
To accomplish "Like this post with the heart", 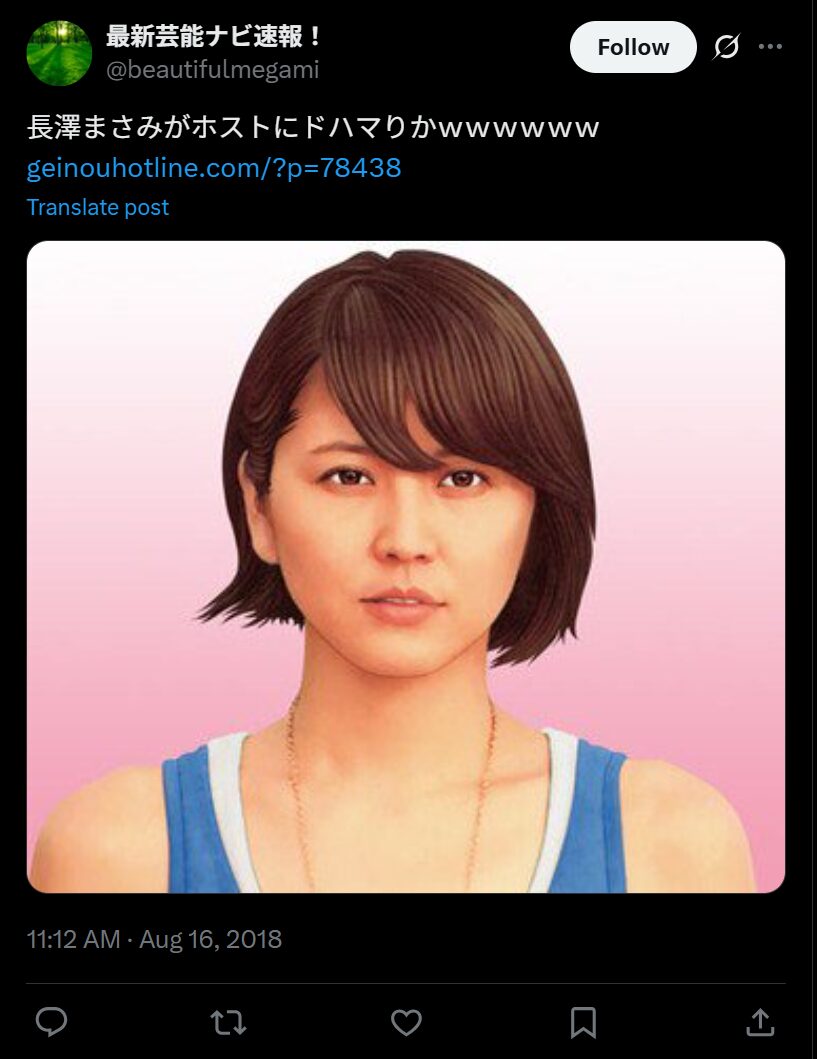I will coord(406,1021).
